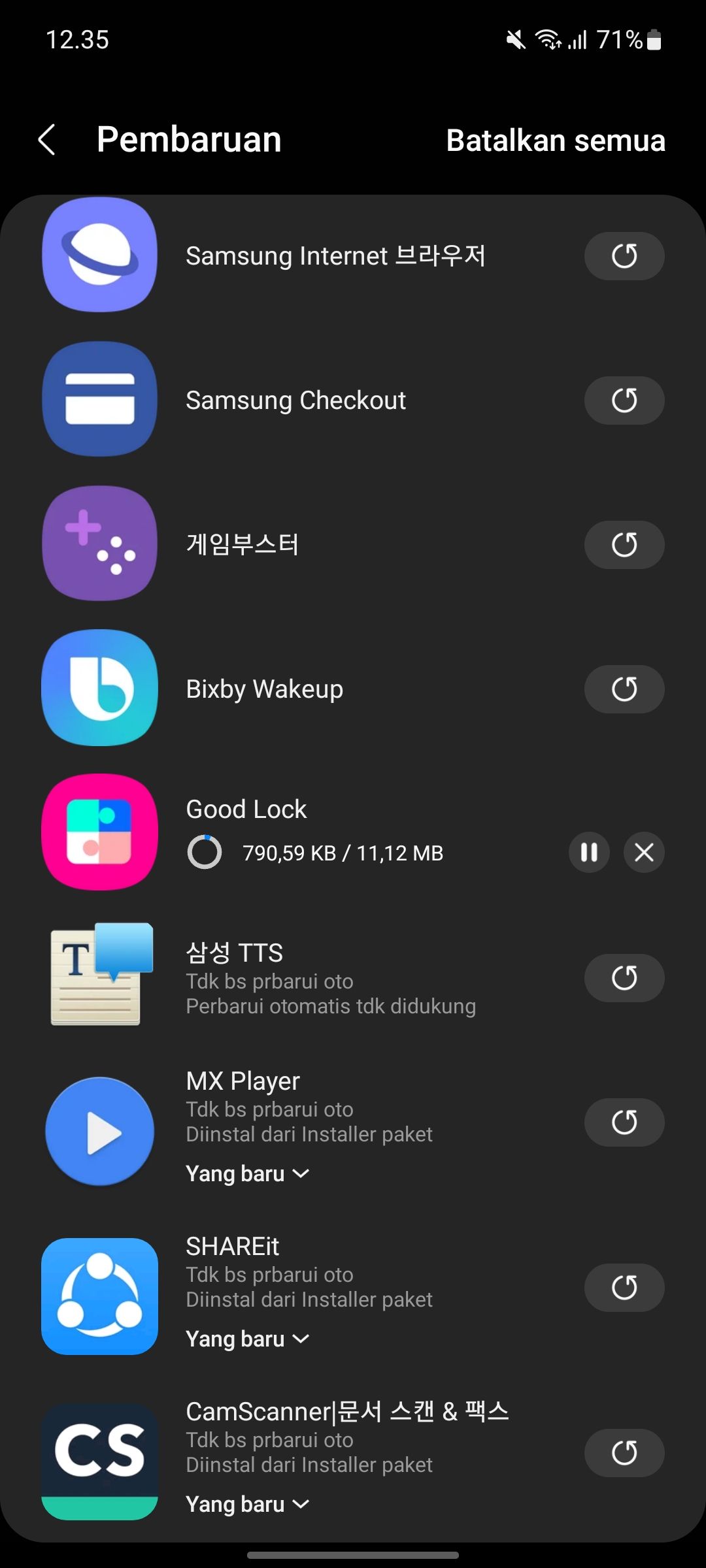The height and width of the screenshot is (1568, 706).
Task: Tap the Good Lock download progress circle
Action: click(203, 853)
